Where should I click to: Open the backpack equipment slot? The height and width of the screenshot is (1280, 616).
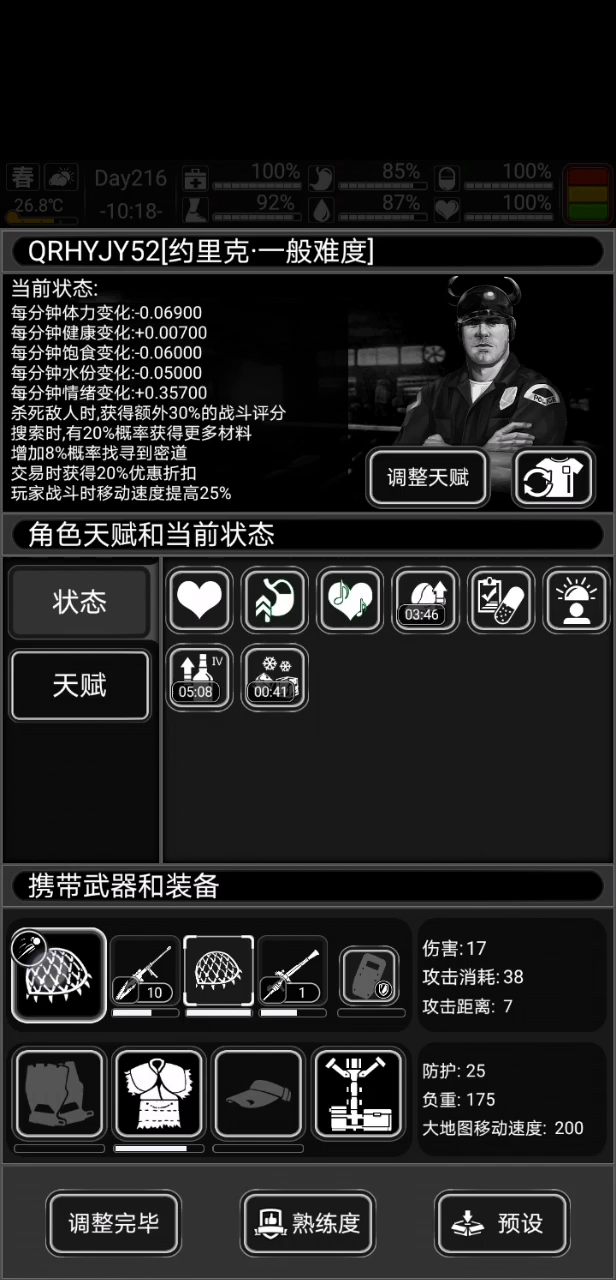pos(358,1094)
